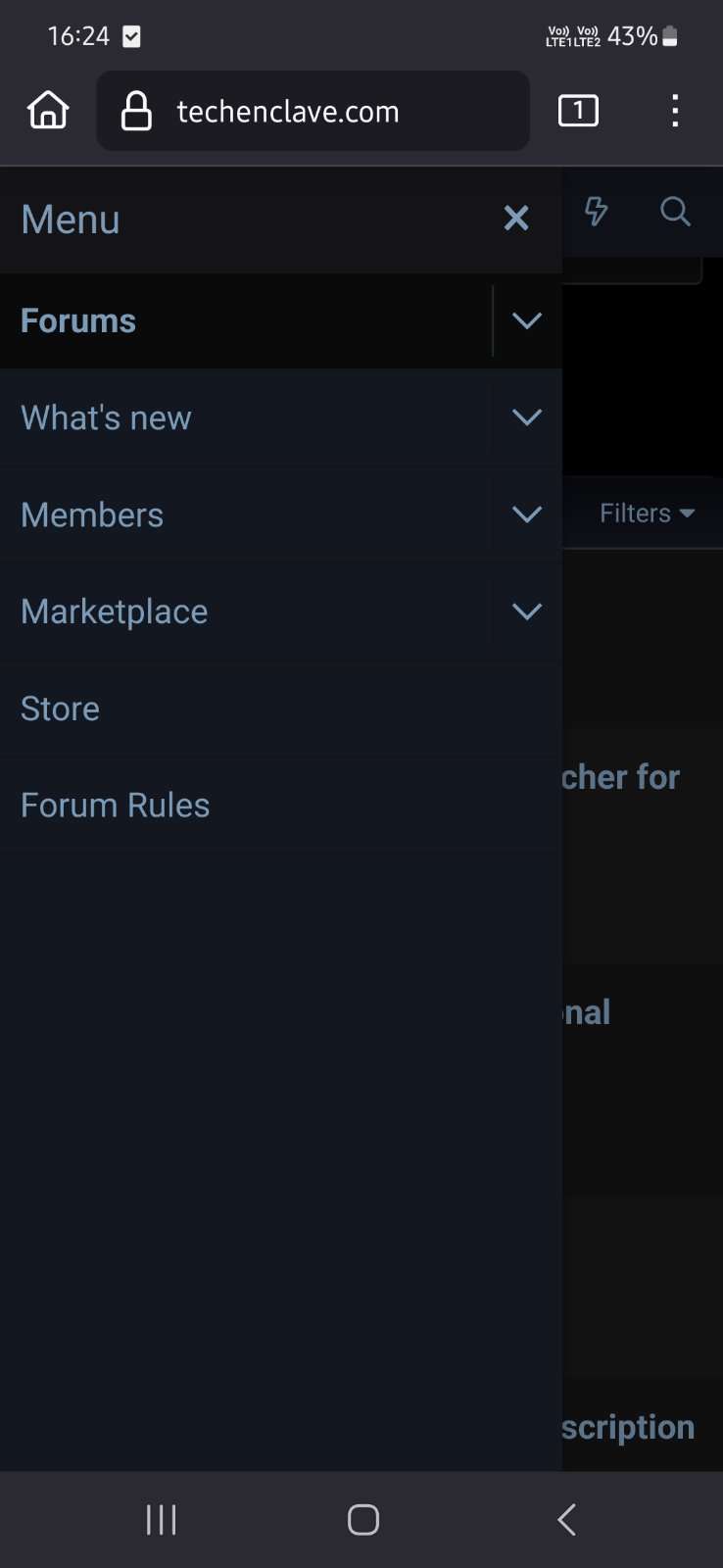723x1568 pixels.
Task: Tap the lightning bolt What's new icon
Action: coord(596,212)
